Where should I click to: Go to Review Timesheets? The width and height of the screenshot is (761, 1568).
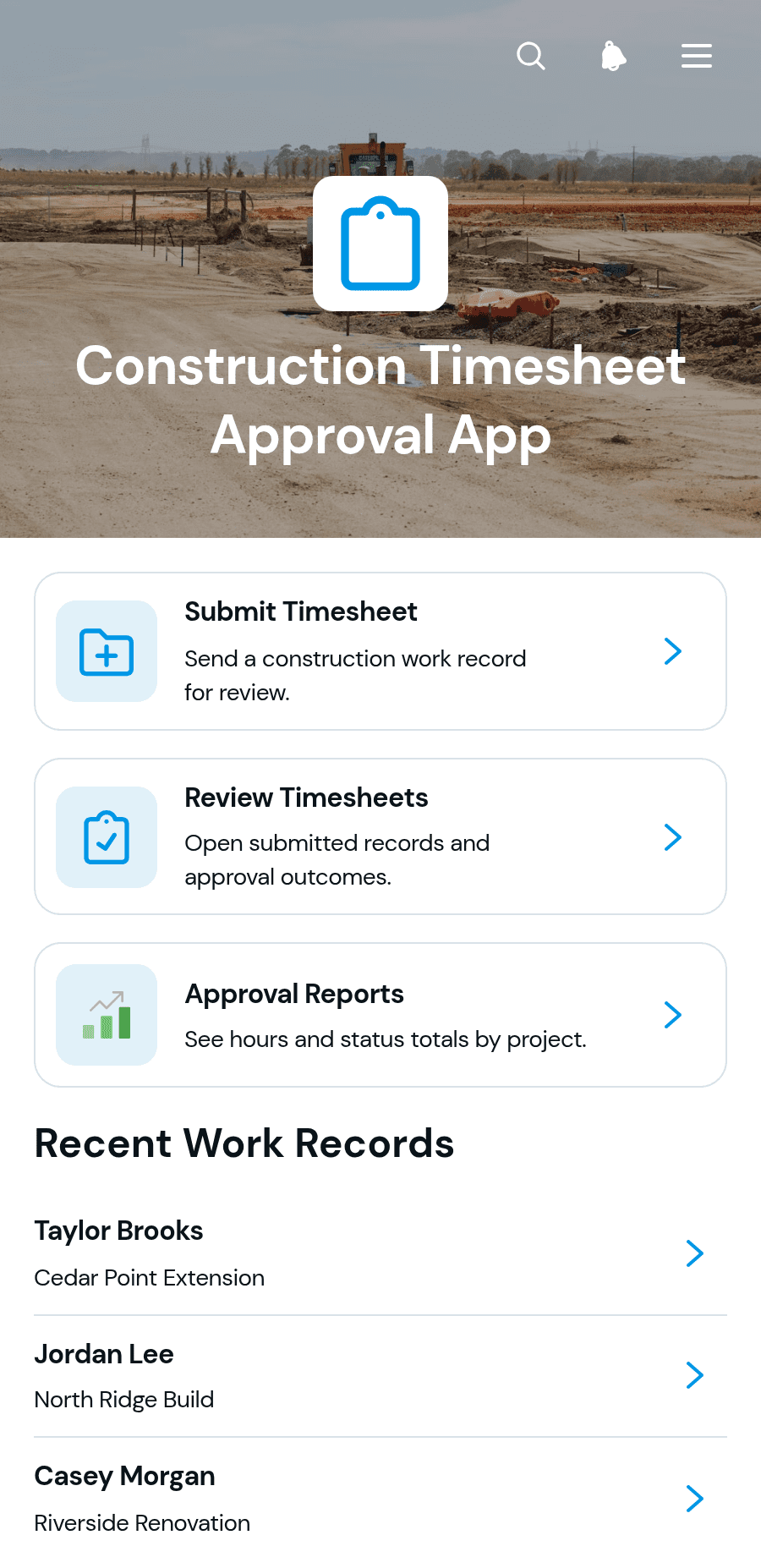(x=380, y=836)
